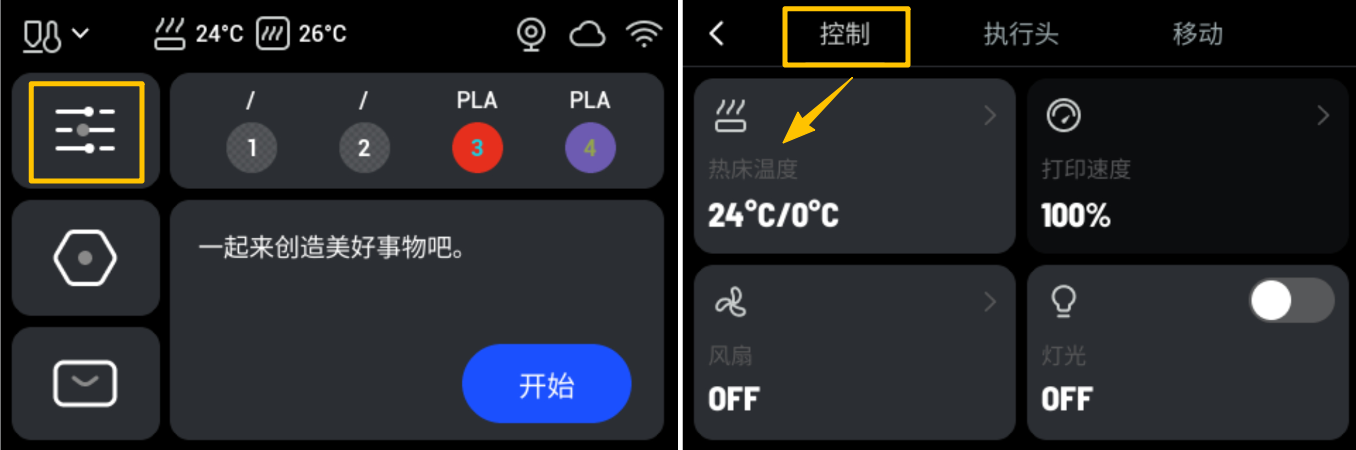Expand the extruder dropdown in the top bar

pyautogui.click(x=56, y=34)
